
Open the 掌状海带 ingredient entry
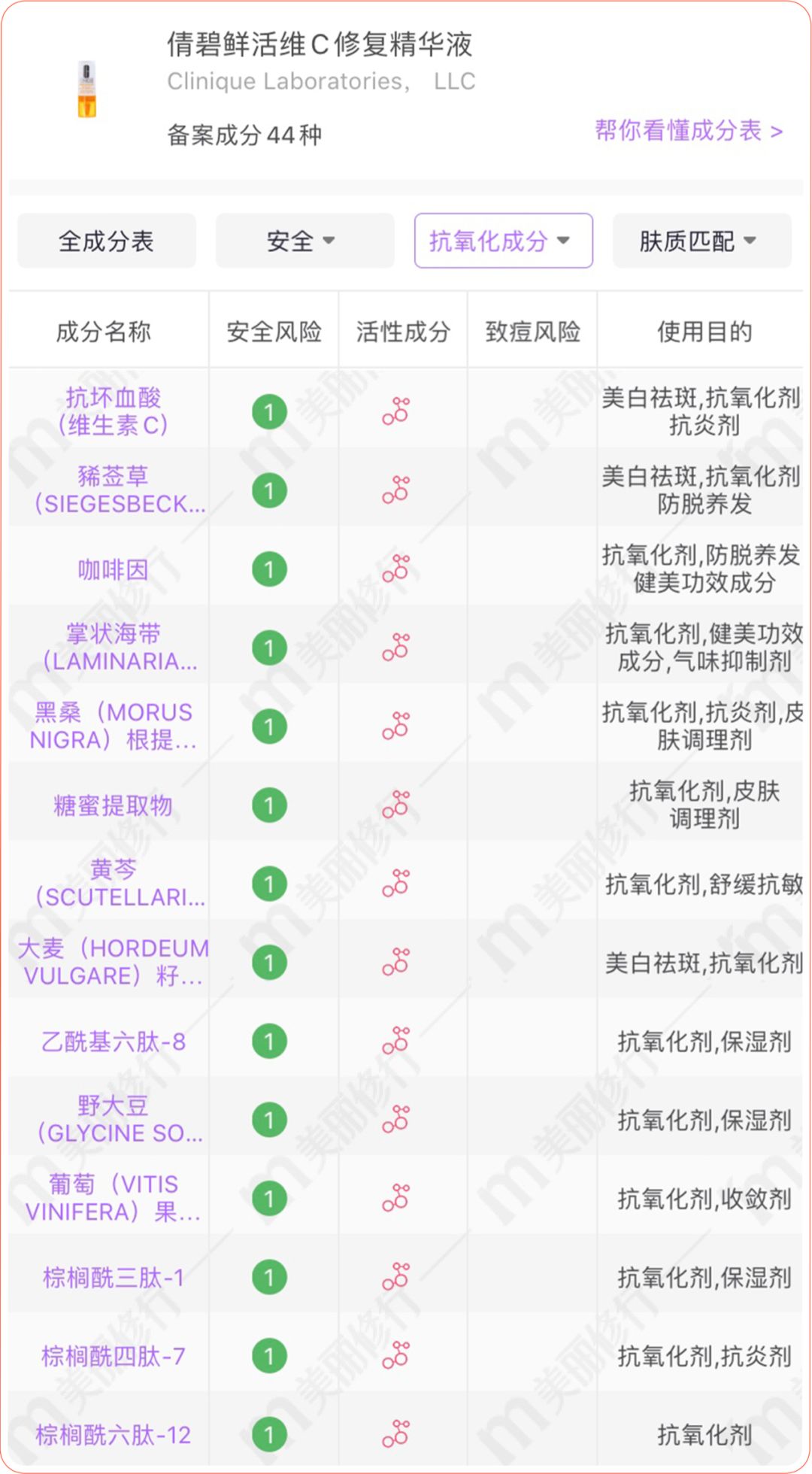113,648
